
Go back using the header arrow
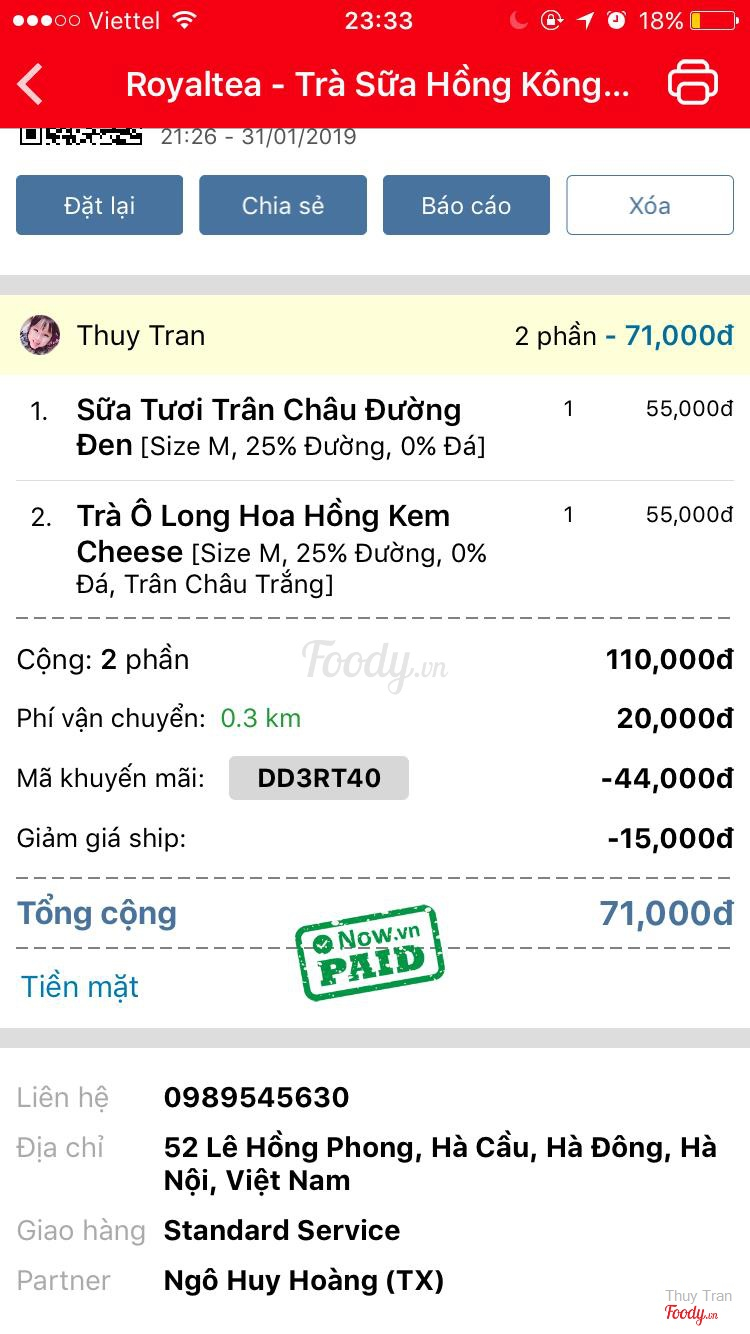pyautogui.click(x=31, y=84)
